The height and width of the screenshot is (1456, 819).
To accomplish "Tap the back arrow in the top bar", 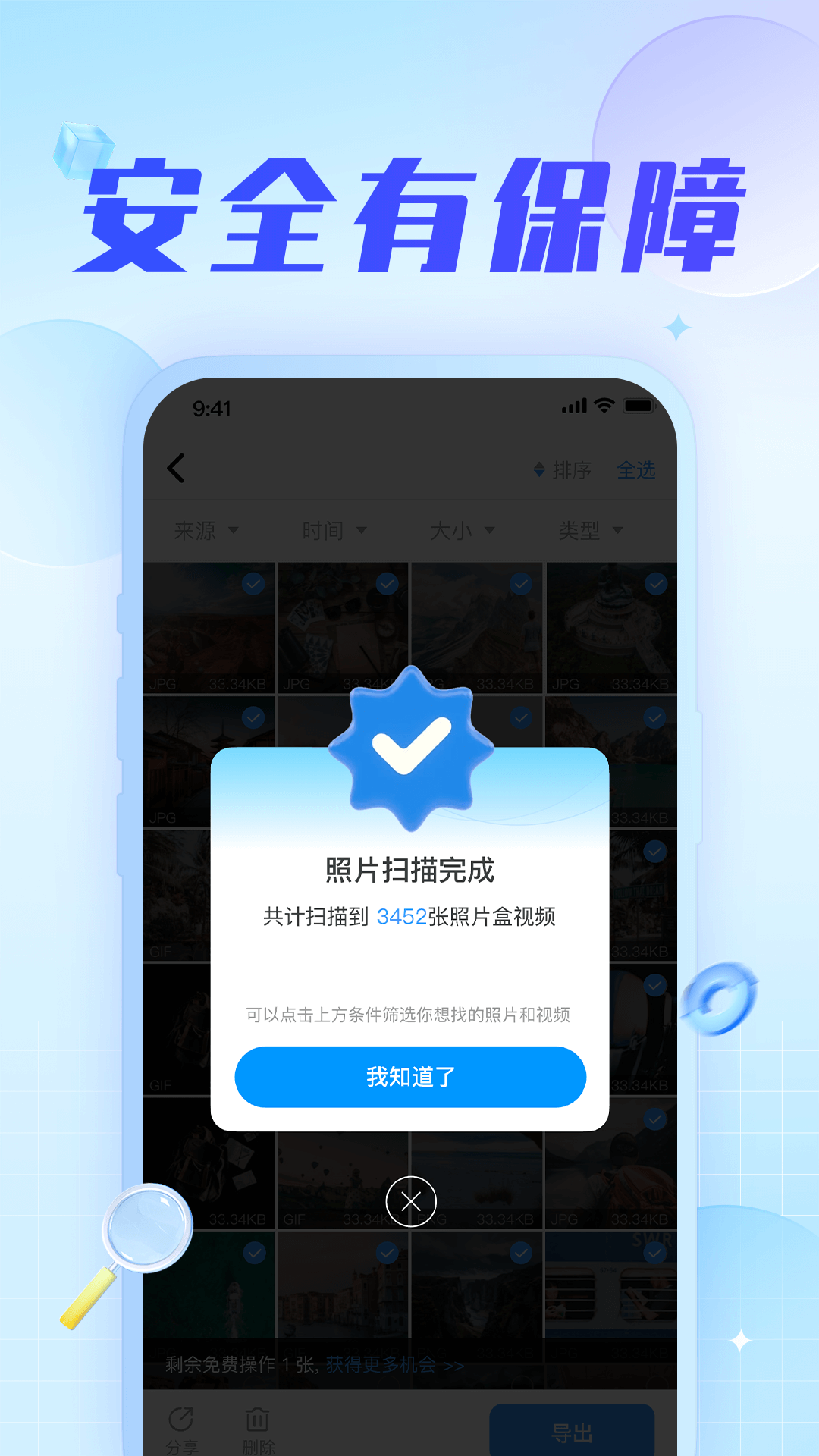I will click(x=177, y=469).
